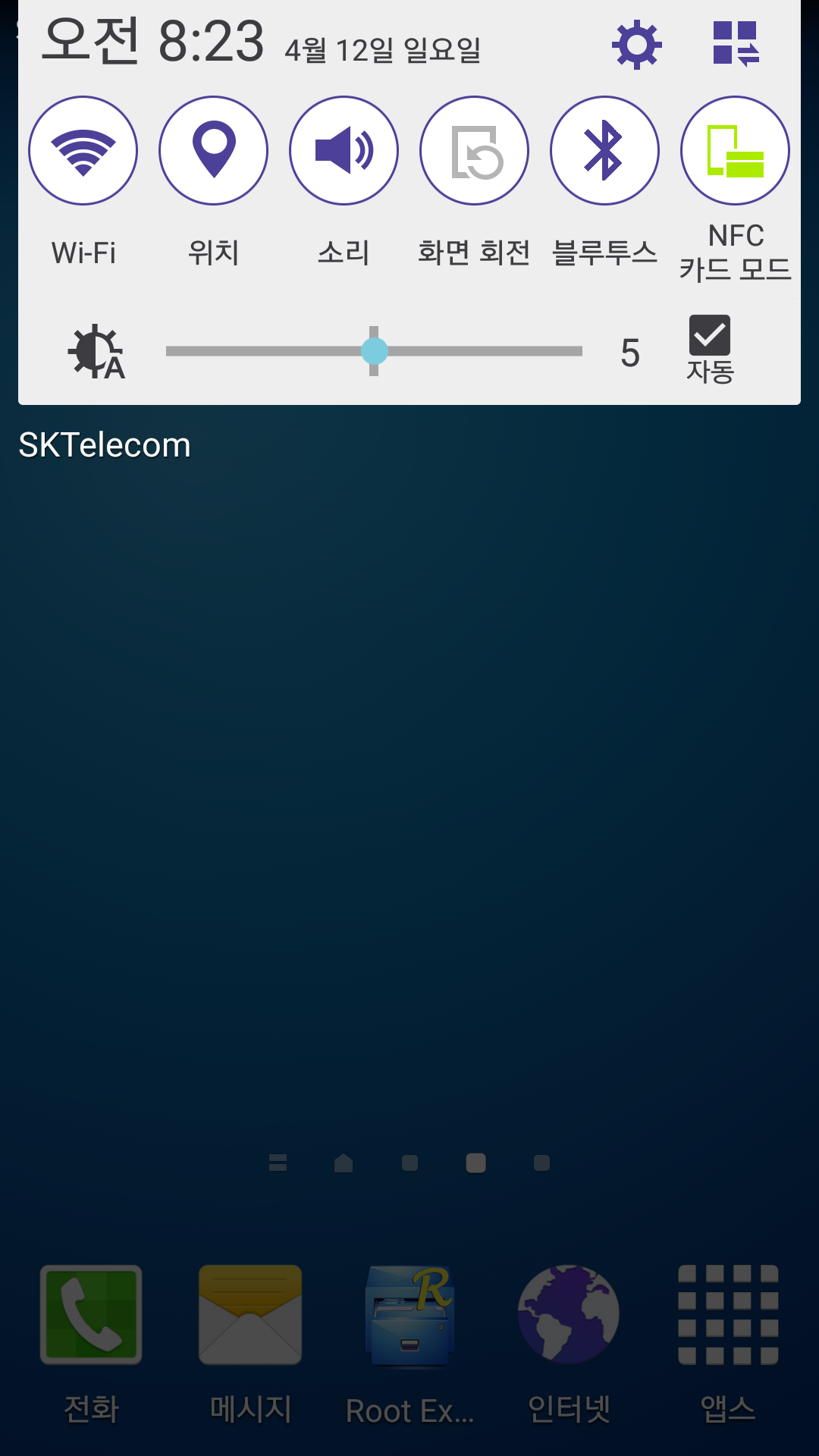The height and width of the screenshot is (1456, 819).
Task: Open the 메시지 messages app
Action: click(x=250, y=1315)
